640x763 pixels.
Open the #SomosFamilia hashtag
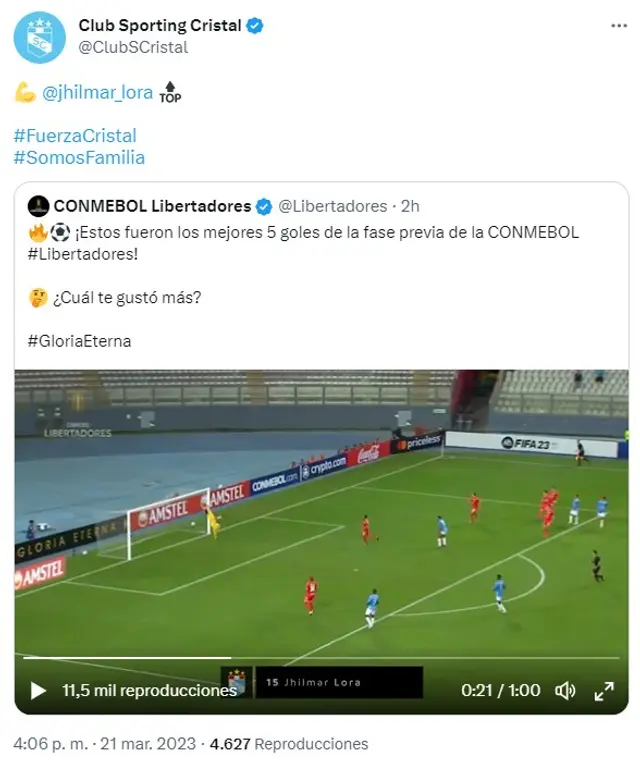[x=79, y=157]
